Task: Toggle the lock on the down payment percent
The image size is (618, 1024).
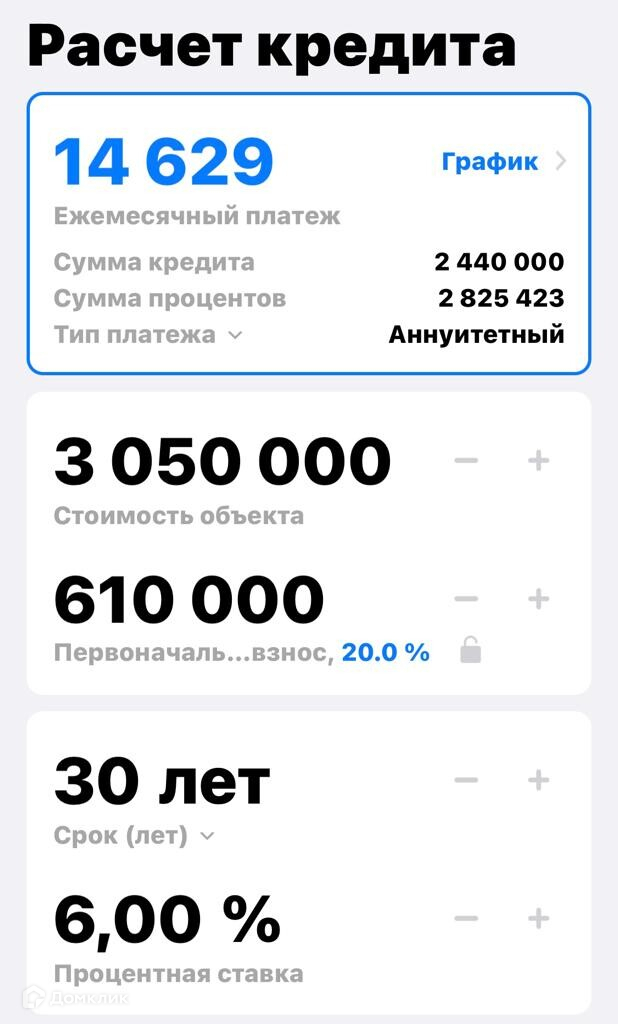Action: tap(470, 653)
